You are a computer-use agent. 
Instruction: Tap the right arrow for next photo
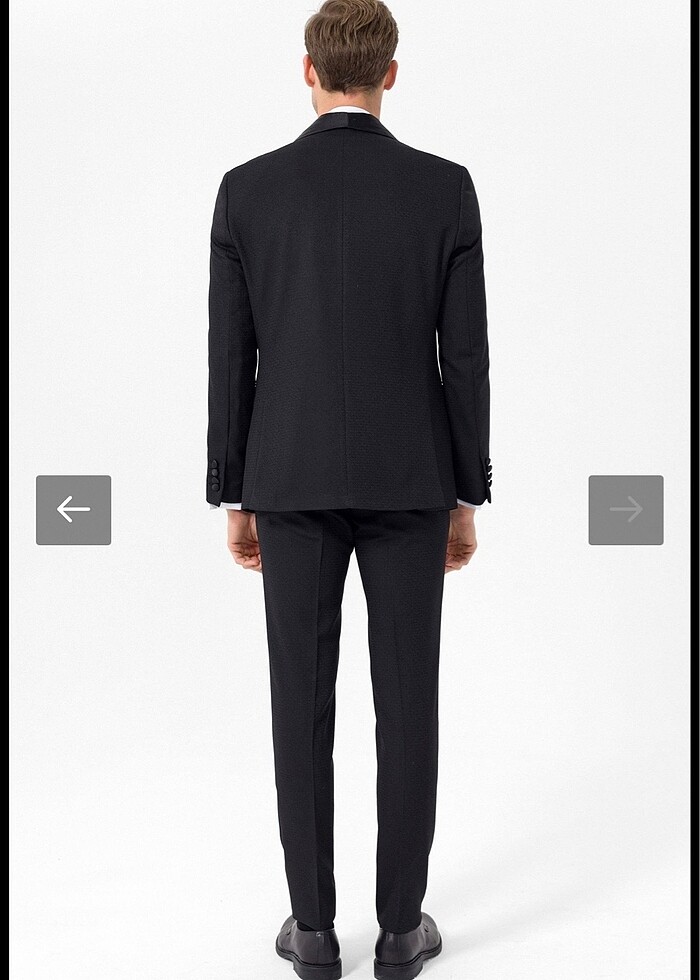point(625,510)
